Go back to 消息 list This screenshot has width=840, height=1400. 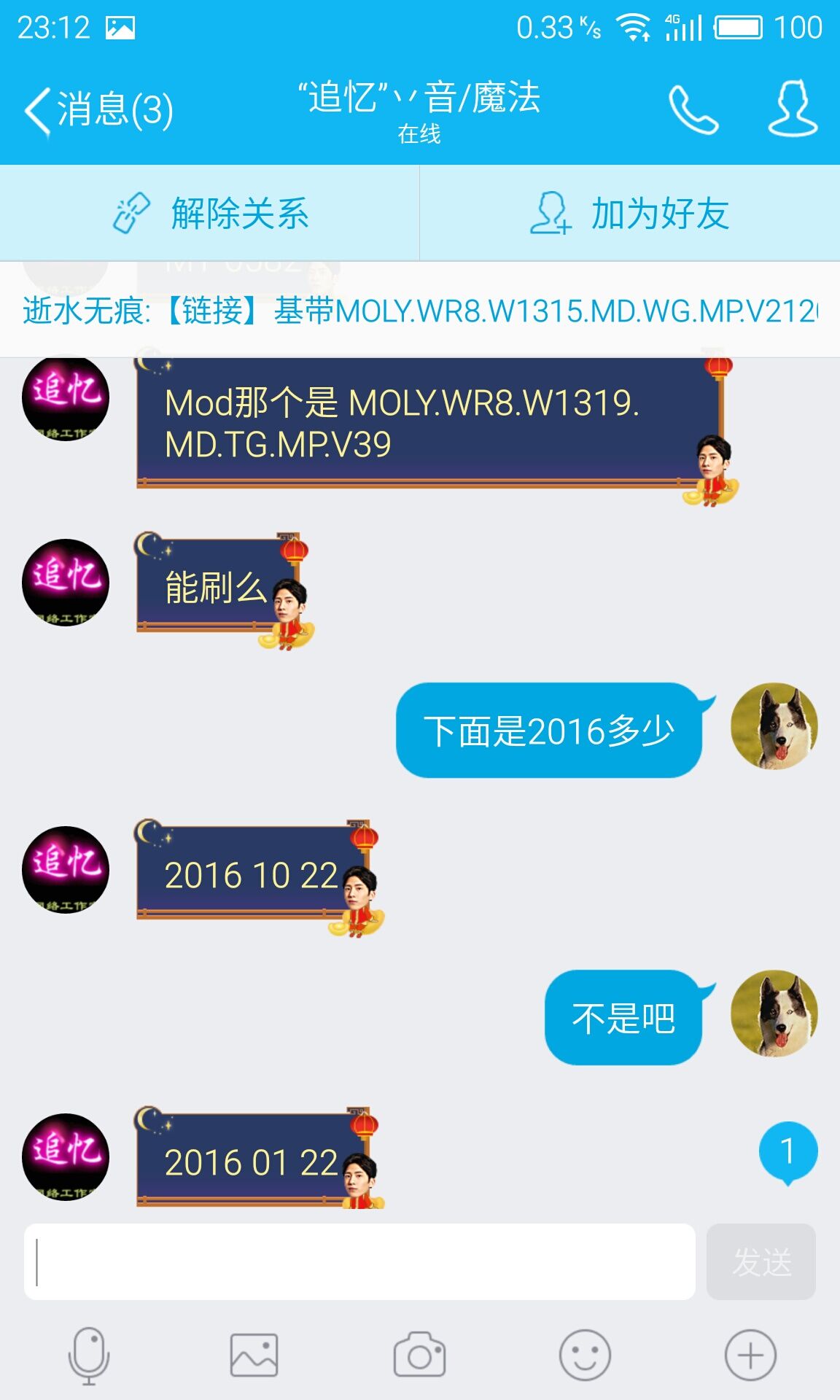(x=98, y=110)
